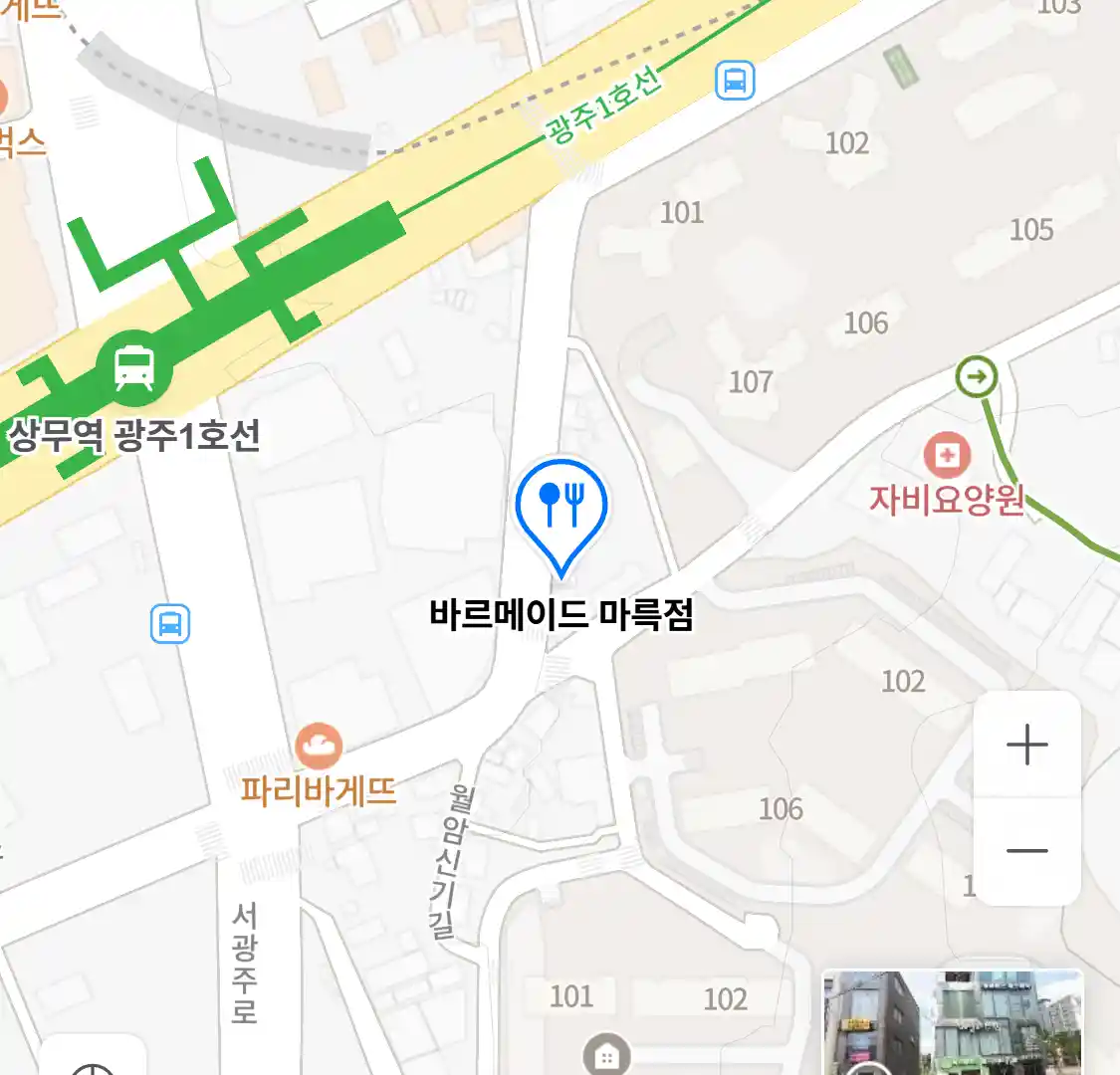Open the street view photo thumbnail
Image resolution: width=1120 pixels, height=1075 pixels.
coord(952,1022)
